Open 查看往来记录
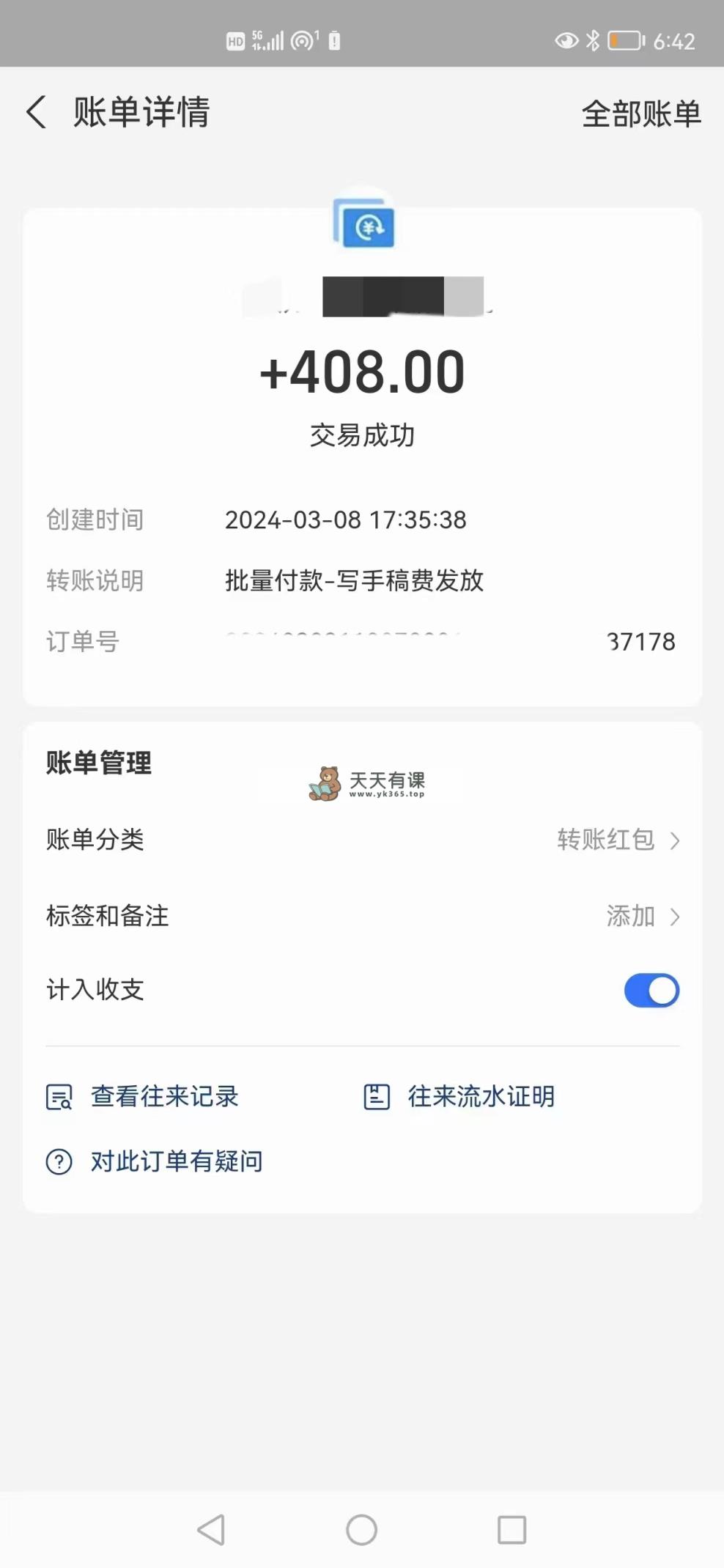This screenshot has height=1568, width=724. tap(143, 1097)
